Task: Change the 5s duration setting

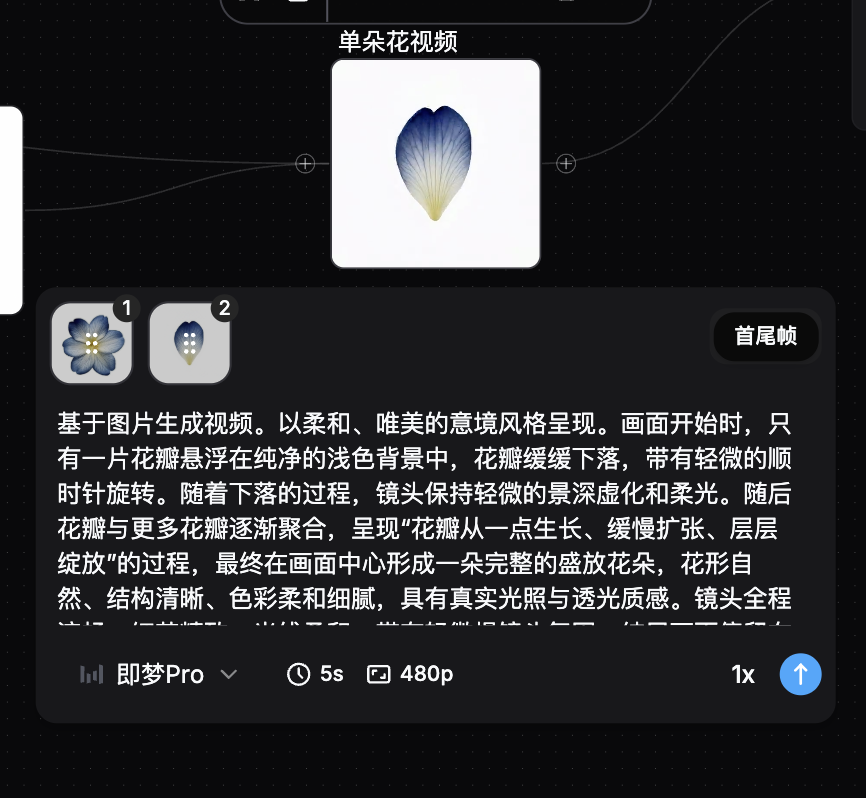Action: click(x=315, y=675)
